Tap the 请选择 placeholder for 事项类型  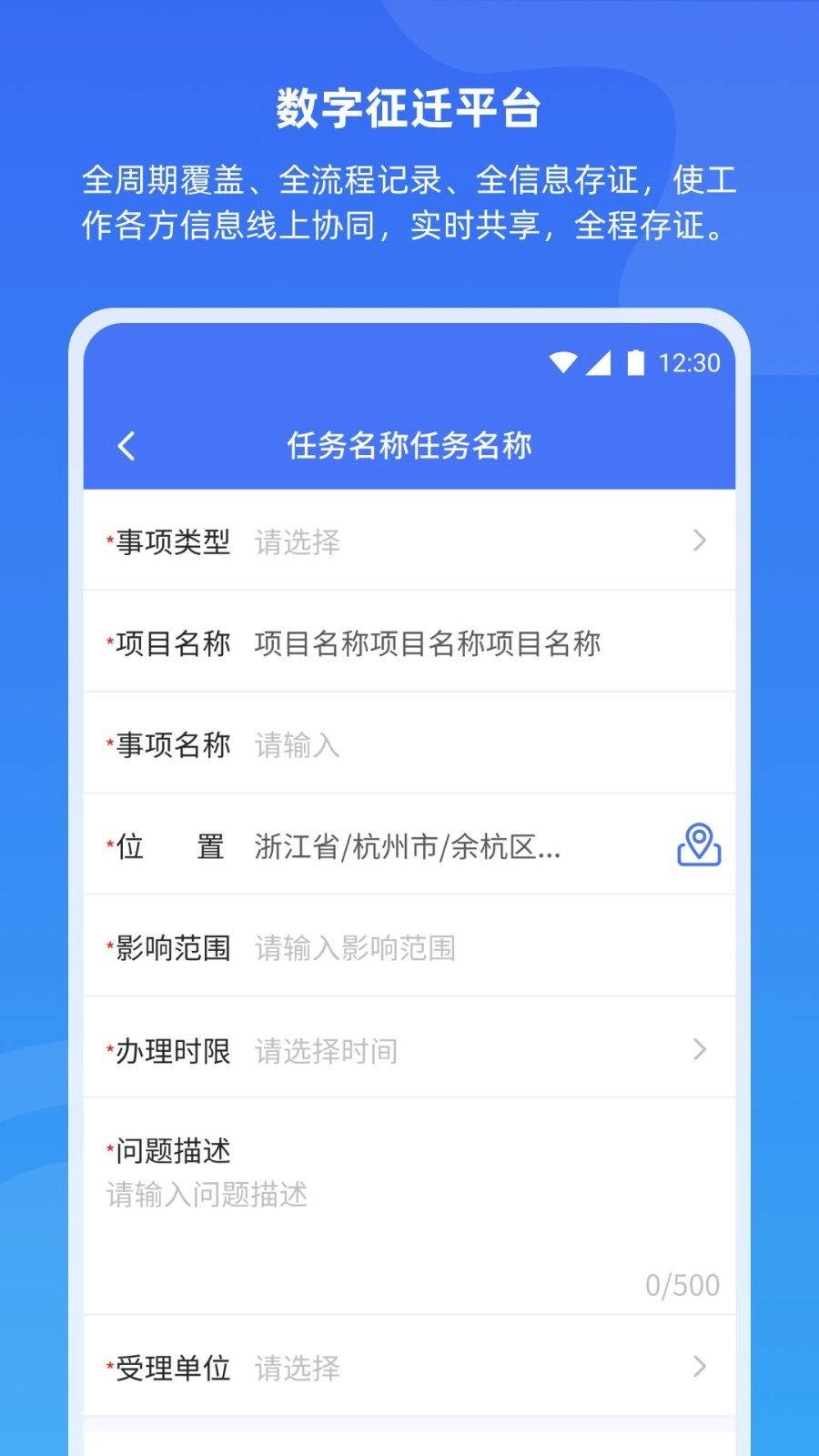tap(297, 541)
